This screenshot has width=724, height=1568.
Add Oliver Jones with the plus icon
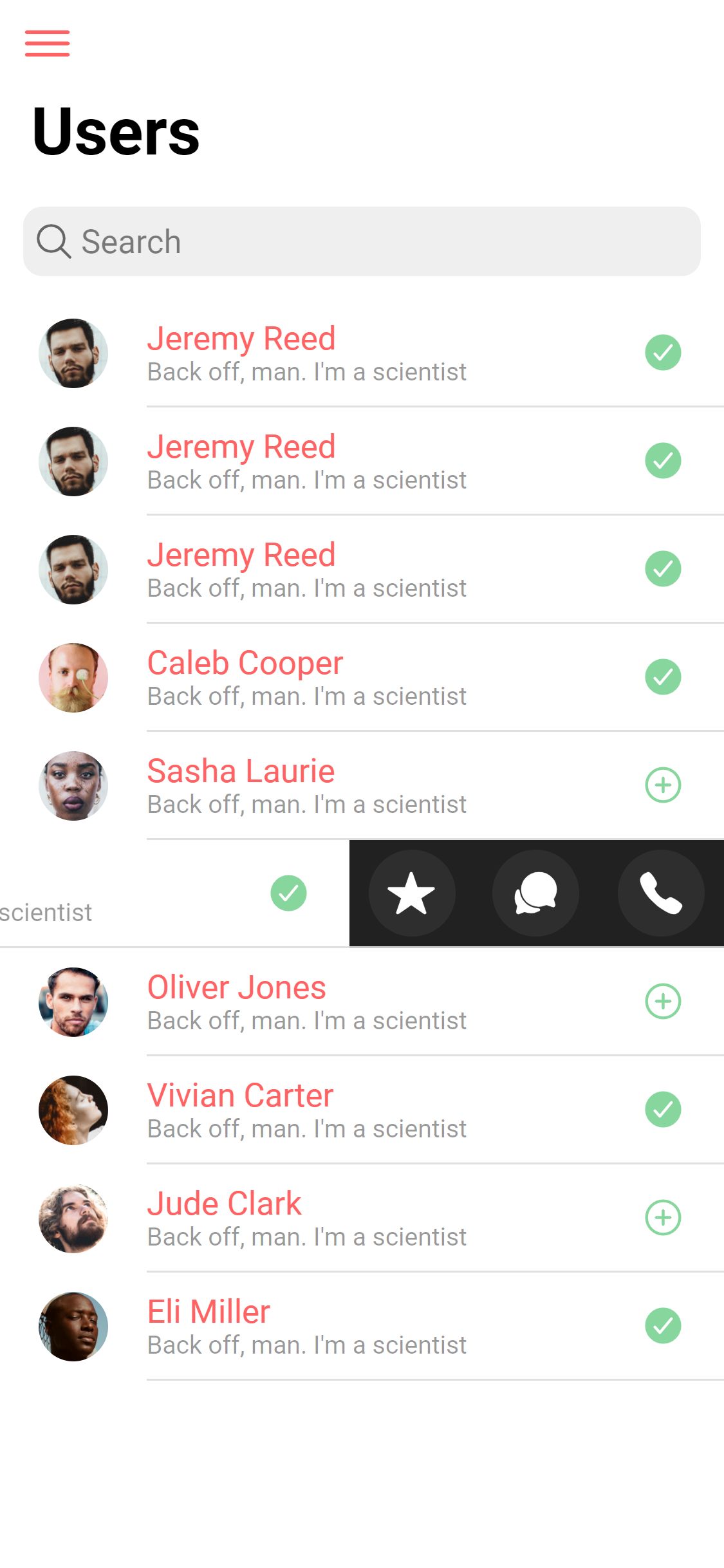(x=663, y=1002)
